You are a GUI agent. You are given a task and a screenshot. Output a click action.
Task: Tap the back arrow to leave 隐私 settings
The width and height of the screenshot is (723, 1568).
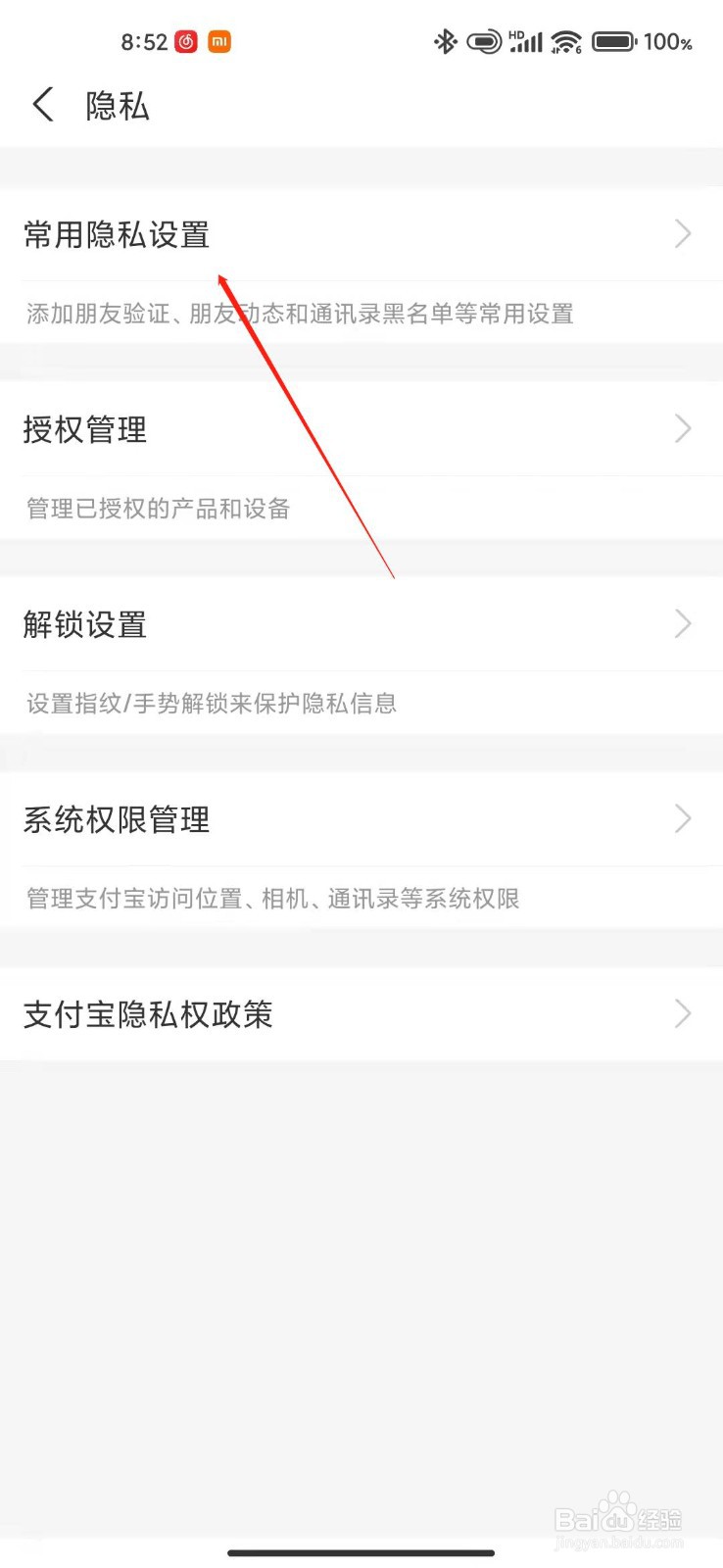tap(42, 103)
